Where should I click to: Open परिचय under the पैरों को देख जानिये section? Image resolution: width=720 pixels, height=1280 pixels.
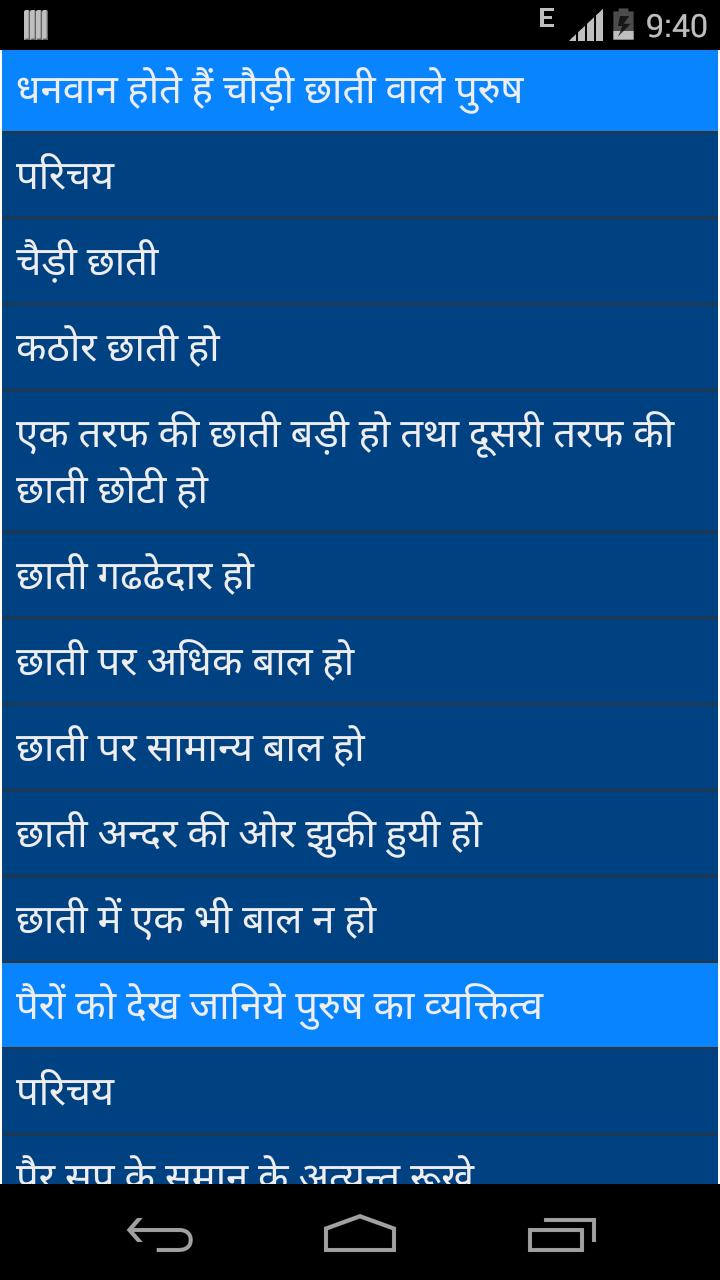coord(360,1091)
